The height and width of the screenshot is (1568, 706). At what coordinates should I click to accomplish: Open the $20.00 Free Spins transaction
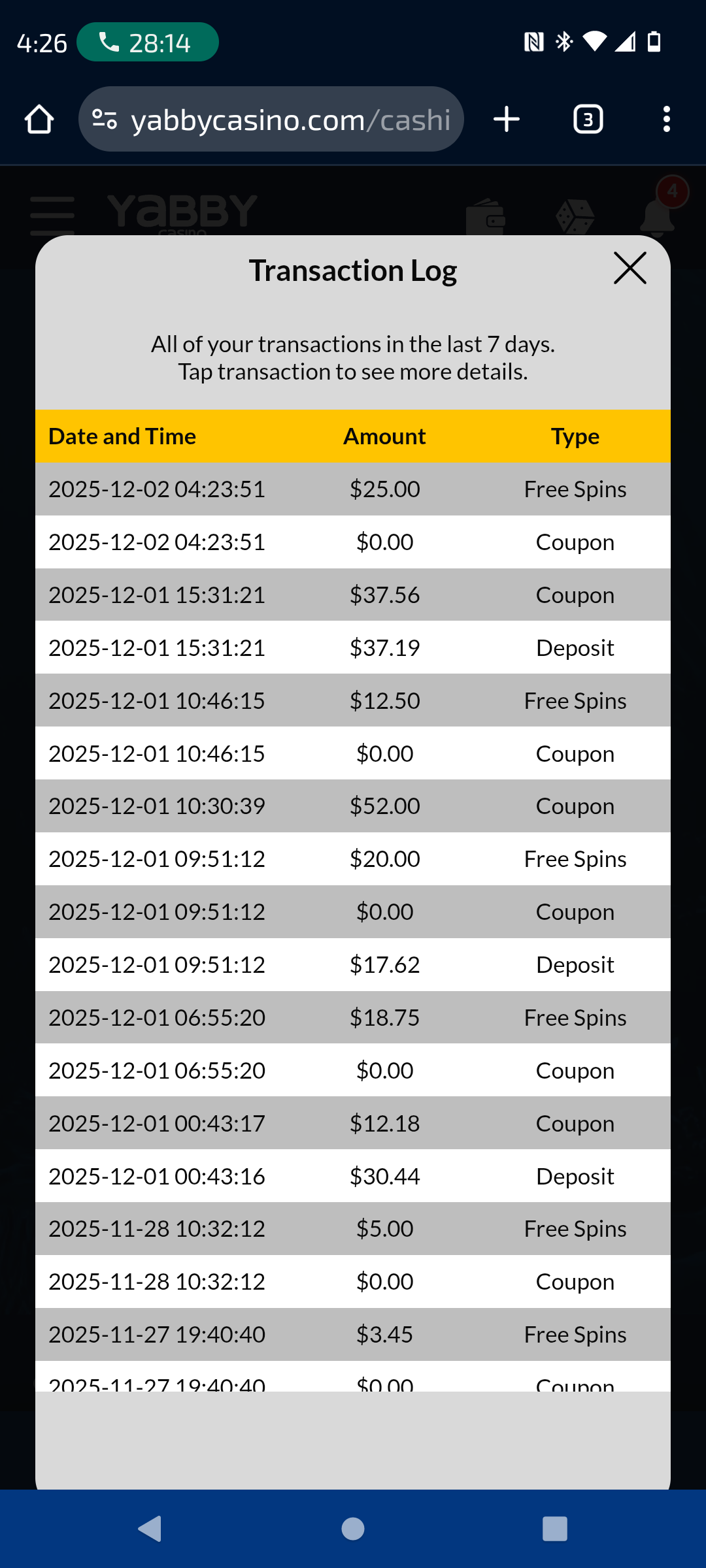click(353, 858)
